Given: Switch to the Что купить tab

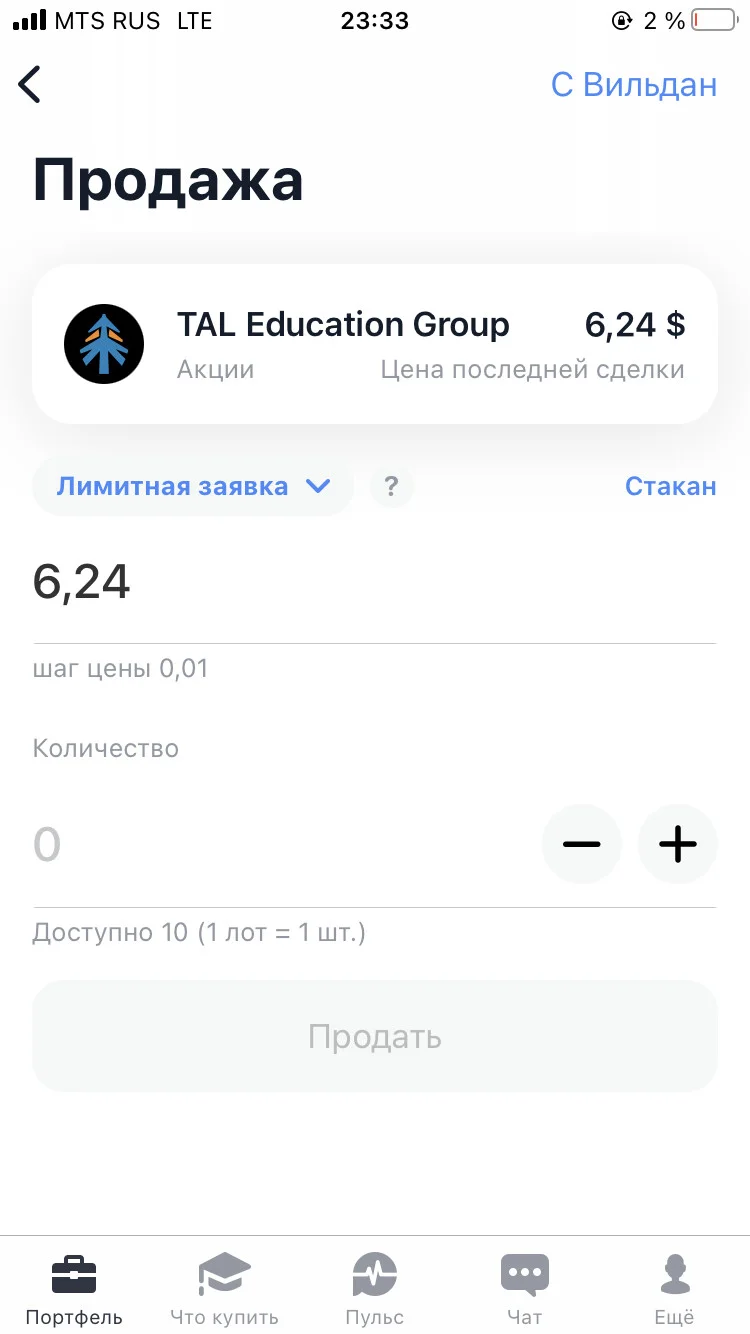Looking at the screenshot, I should [224, 1288].
